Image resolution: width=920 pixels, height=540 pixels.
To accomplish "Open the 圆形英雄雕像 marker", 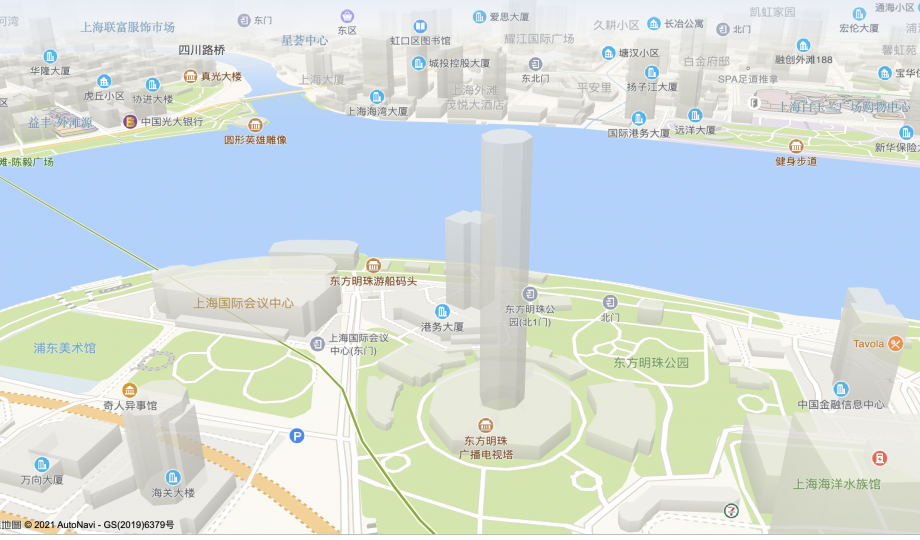I will (255, 124).
